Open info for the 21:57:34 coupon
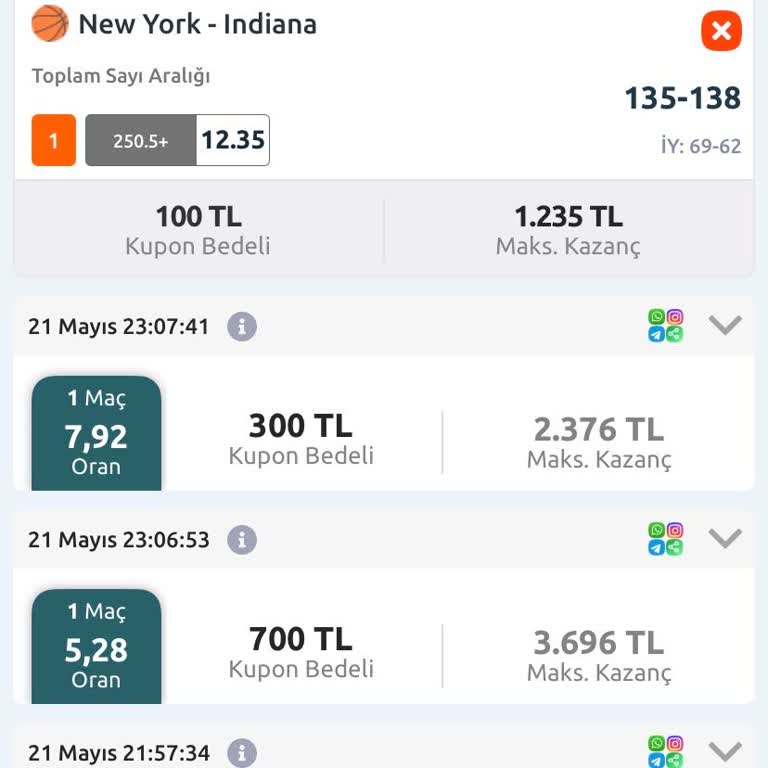This screenshot has width=768, height=768. [x=242, y=753]
